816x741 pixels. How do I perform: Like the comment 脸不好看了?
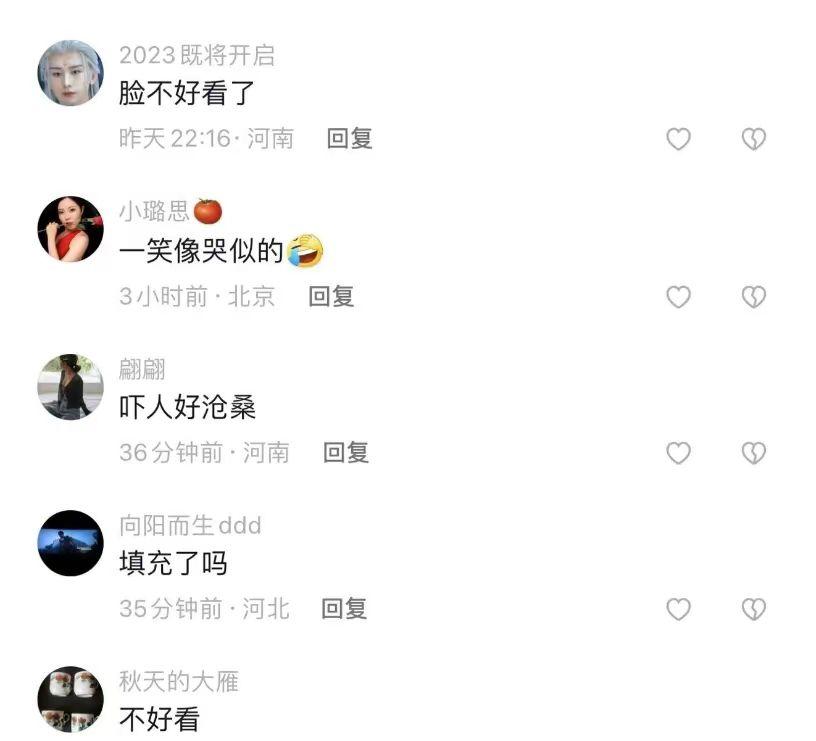(678, 139)
